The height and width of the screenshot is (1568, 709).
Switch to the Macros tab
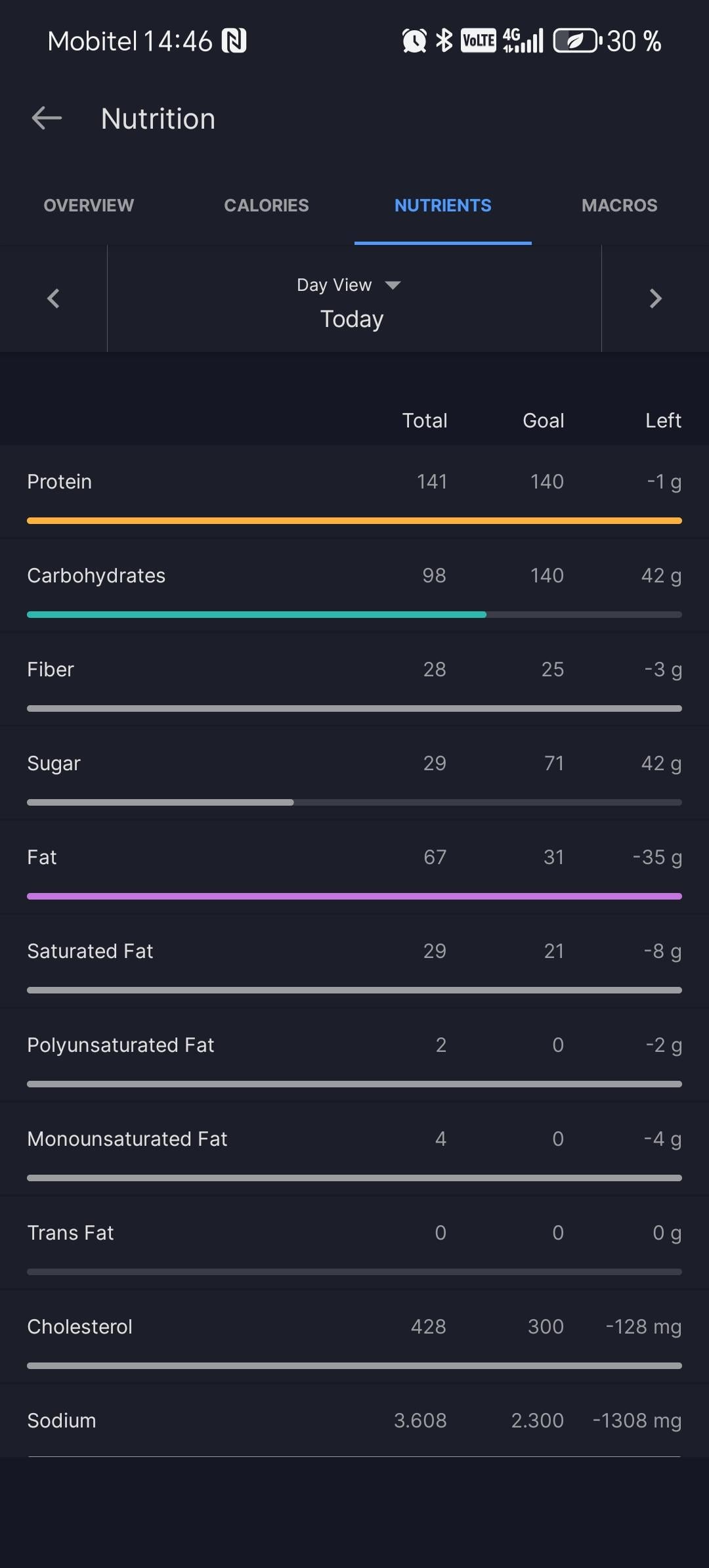(619, 206)
